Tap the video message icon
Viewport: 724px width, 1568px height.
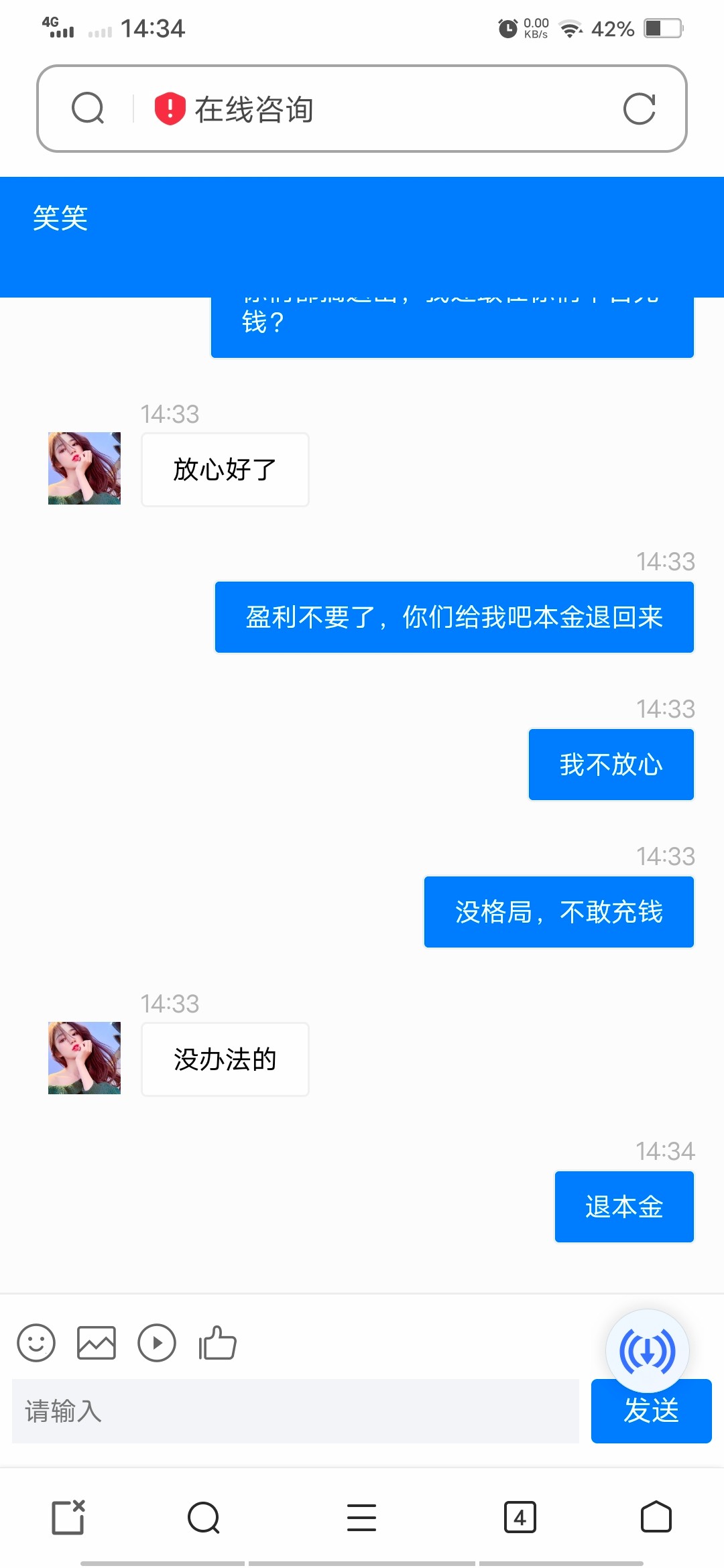[x=157, y=1343]
